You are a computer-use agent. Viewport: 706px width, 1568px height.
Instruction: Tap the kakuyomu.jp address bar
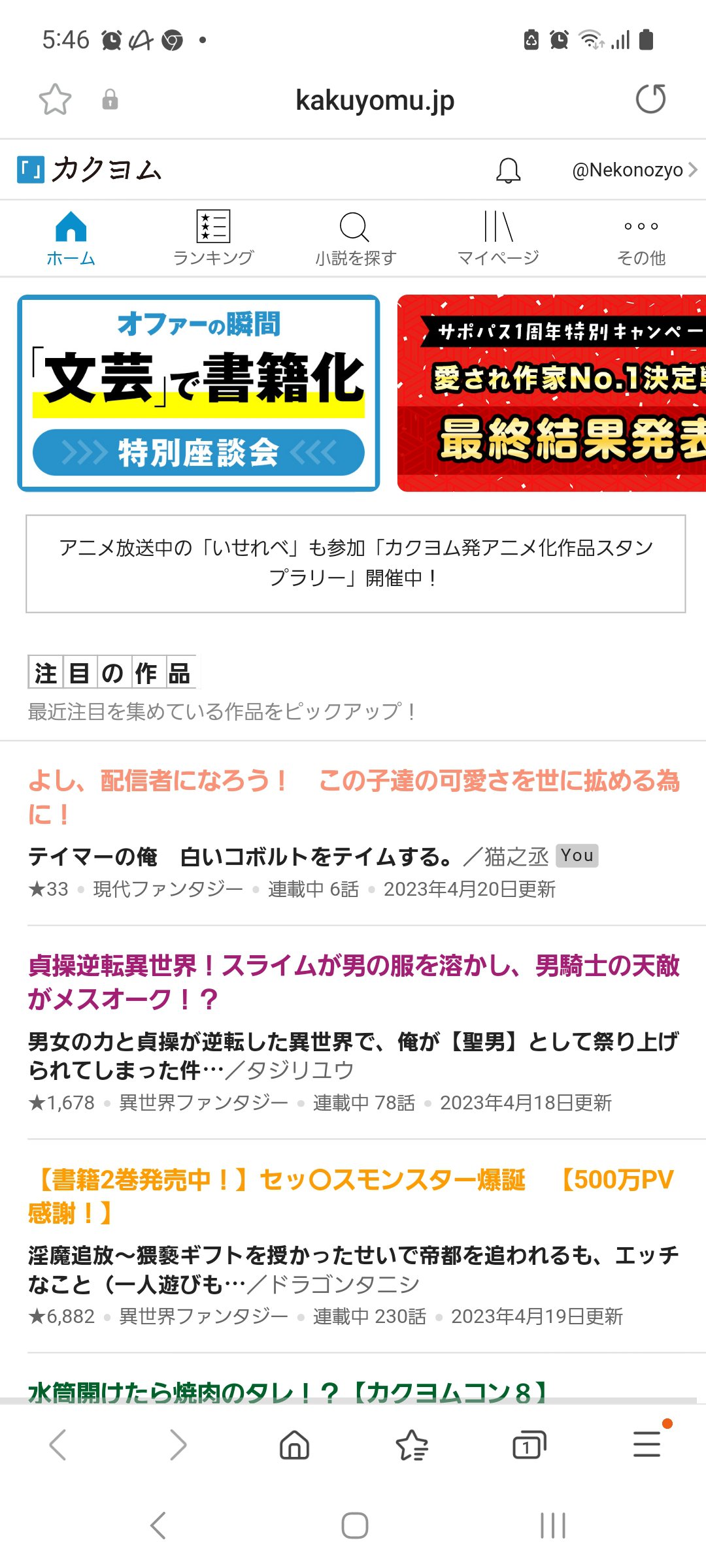click(375, 101)
